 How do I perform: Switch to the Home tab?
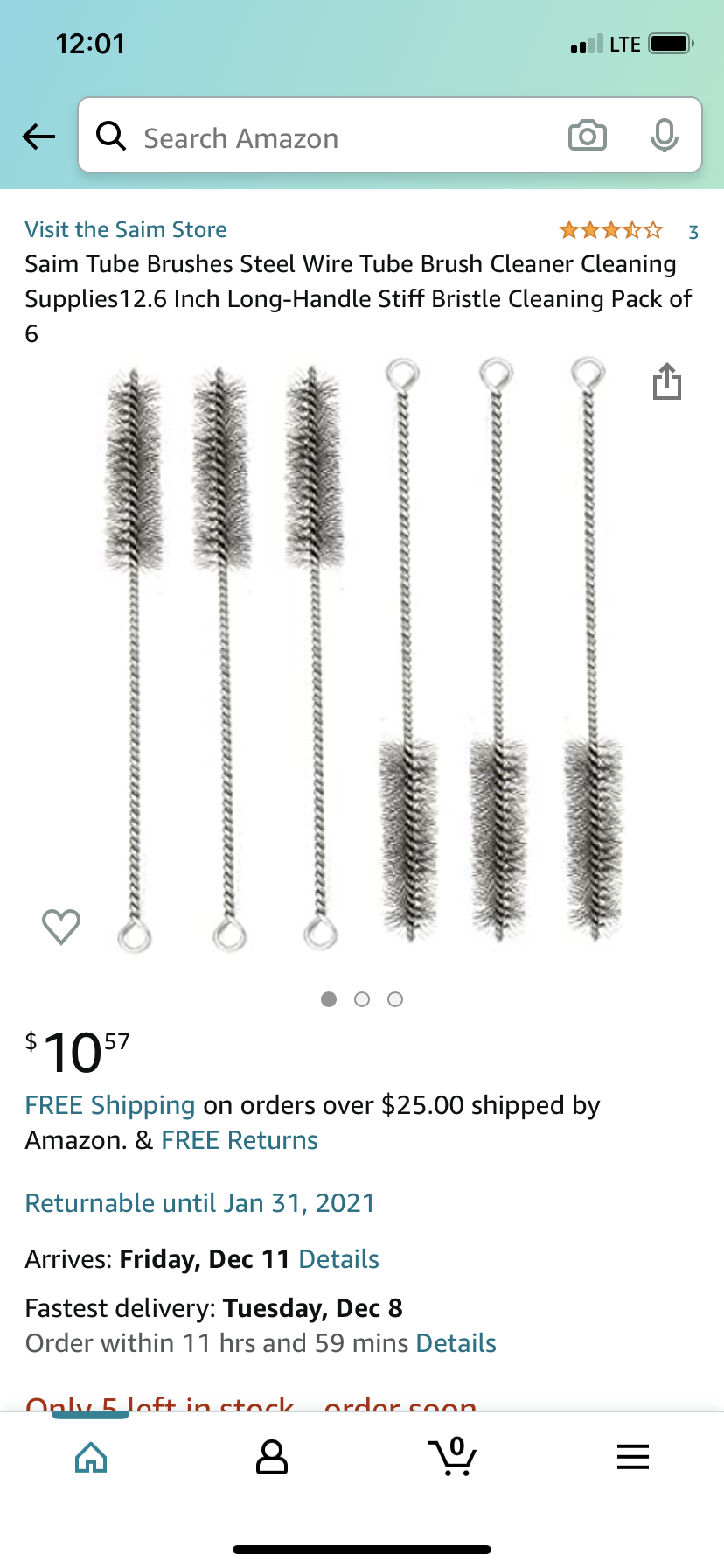click(x=91, y=1457)
